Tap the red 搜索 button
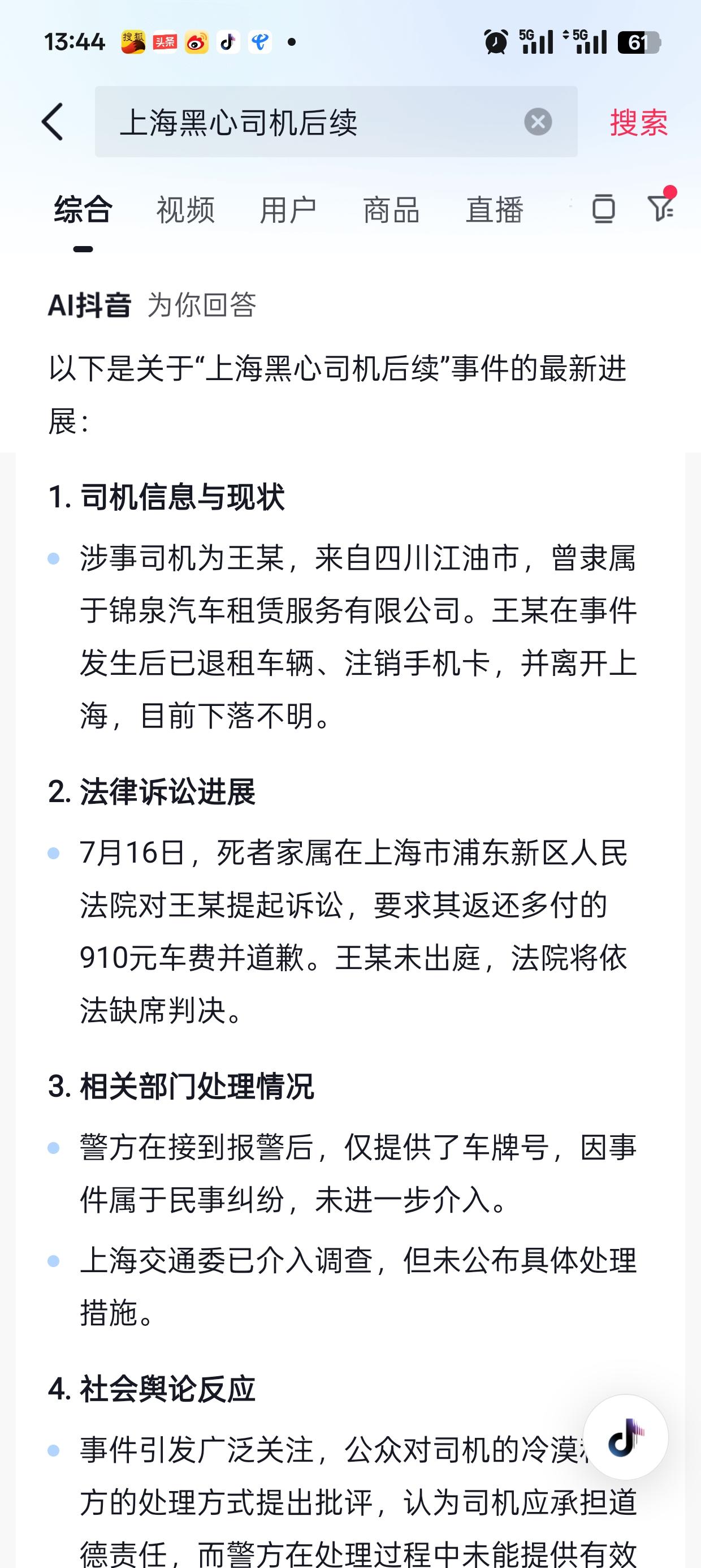 pos(639,122)
